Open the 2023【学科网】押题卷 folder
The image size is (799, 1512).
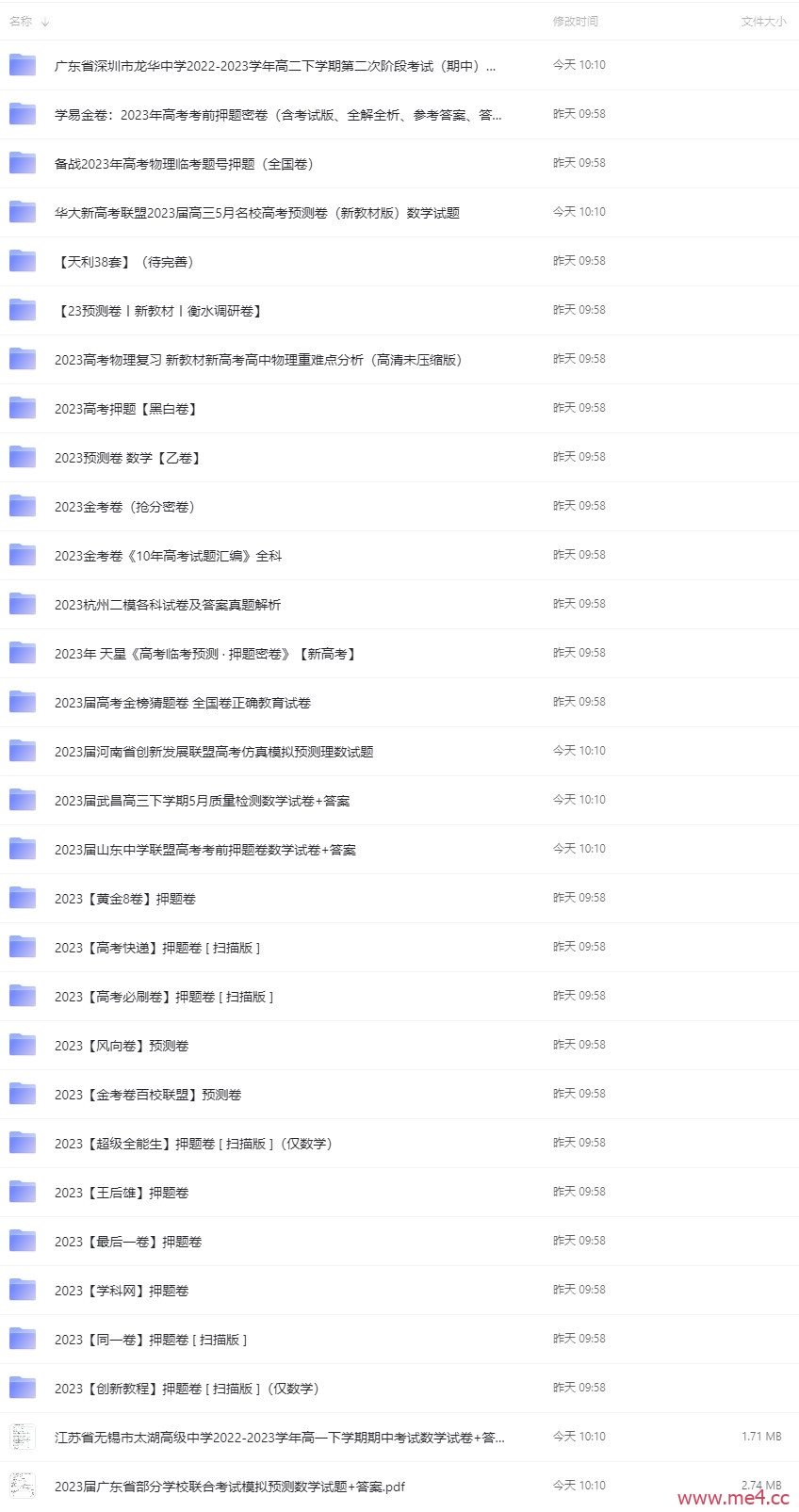pyautogui.click(x=122, y=1291)
